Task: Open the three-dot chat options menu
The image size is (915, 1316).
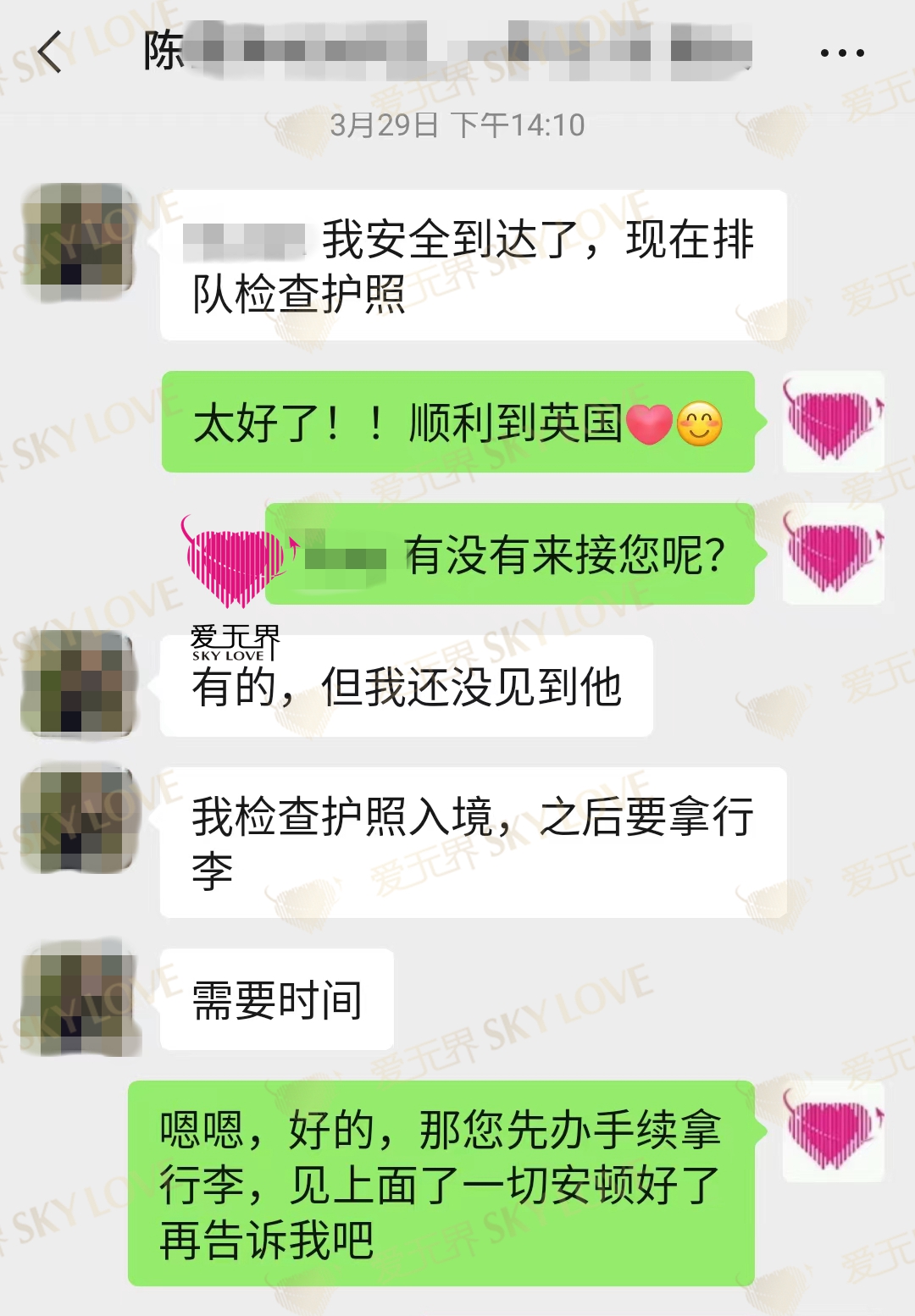Action: 841,53
